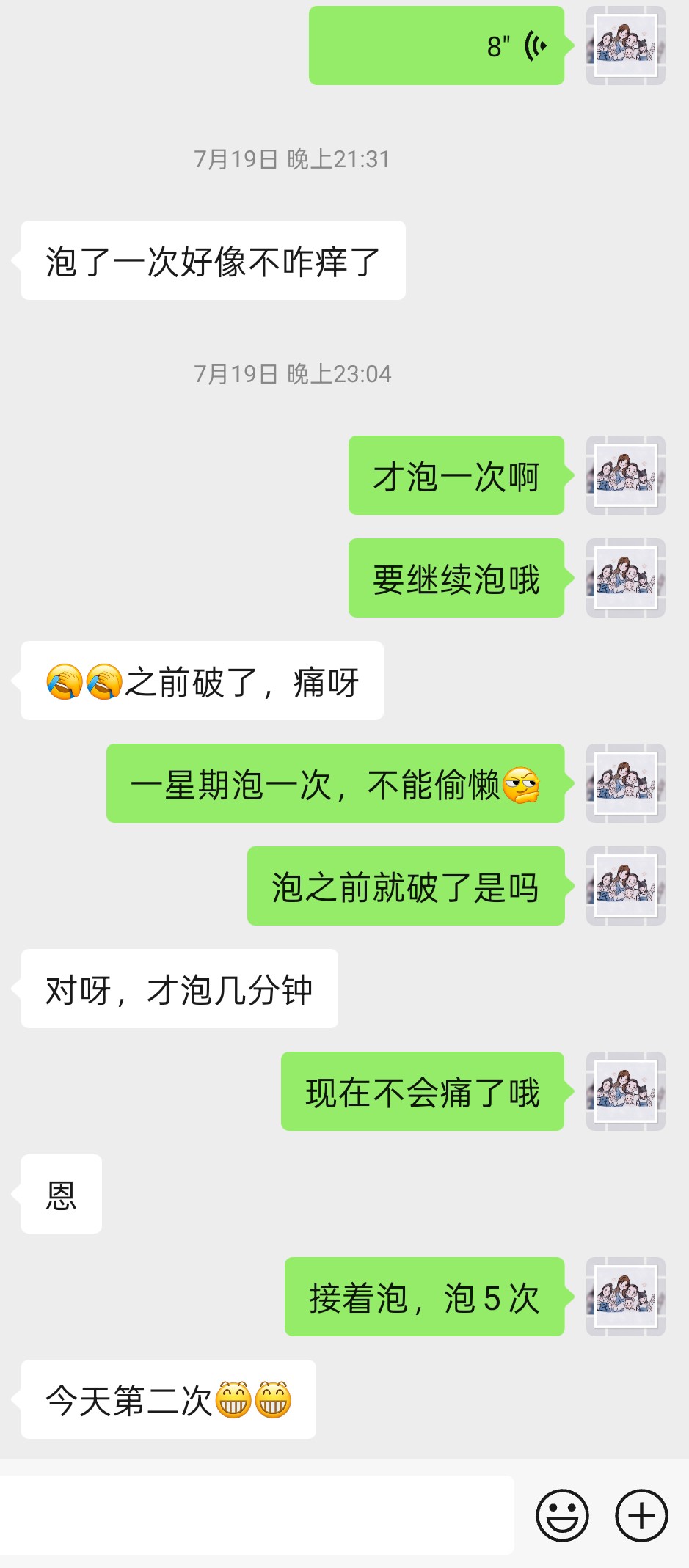Open avatar next to "才泡一次啊" message

click(625, 475)
